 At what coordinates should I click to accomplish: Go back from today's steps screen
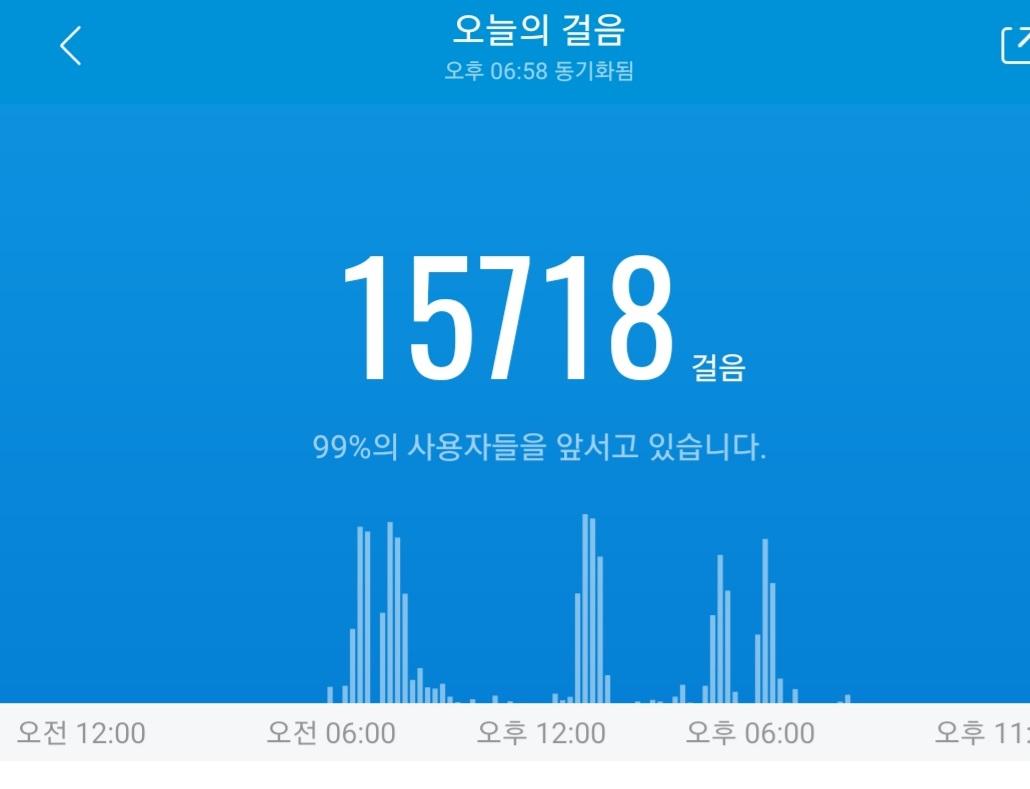pos(70,45)
